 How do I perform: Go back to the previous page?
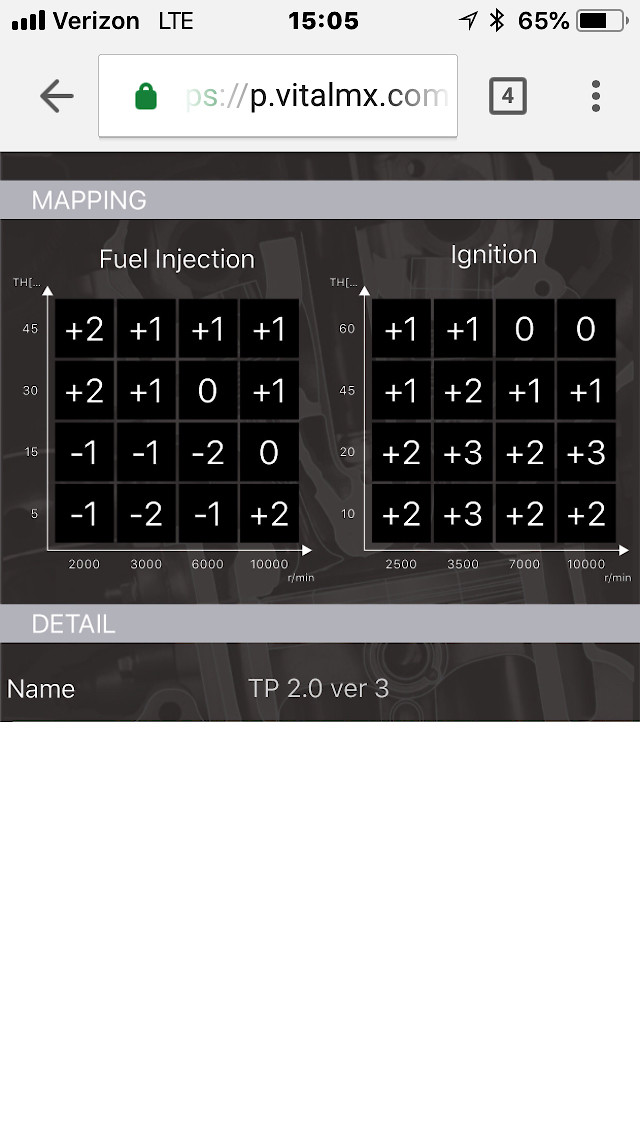pos(57,96)
